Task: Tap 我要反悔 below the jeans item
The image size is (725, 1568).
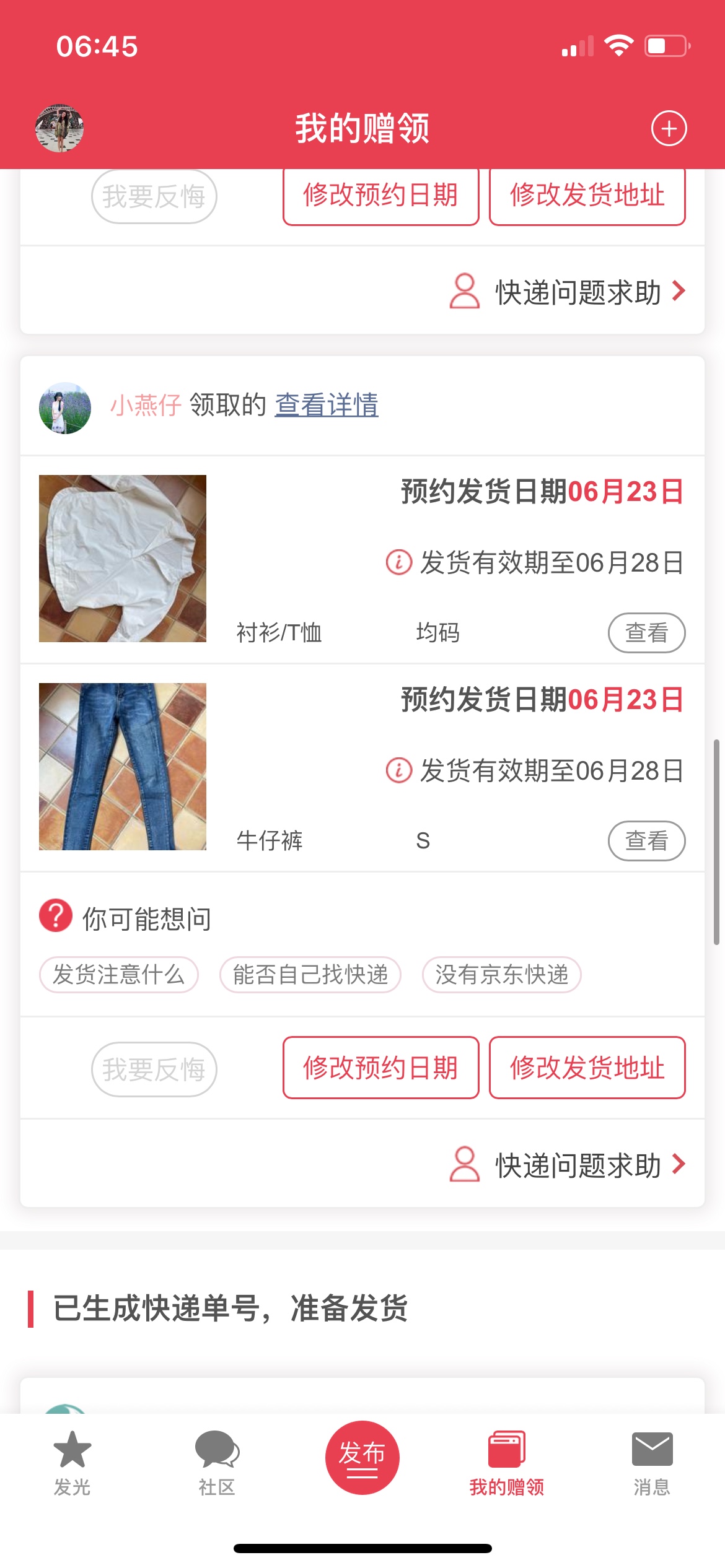Action: [154, 1069]
